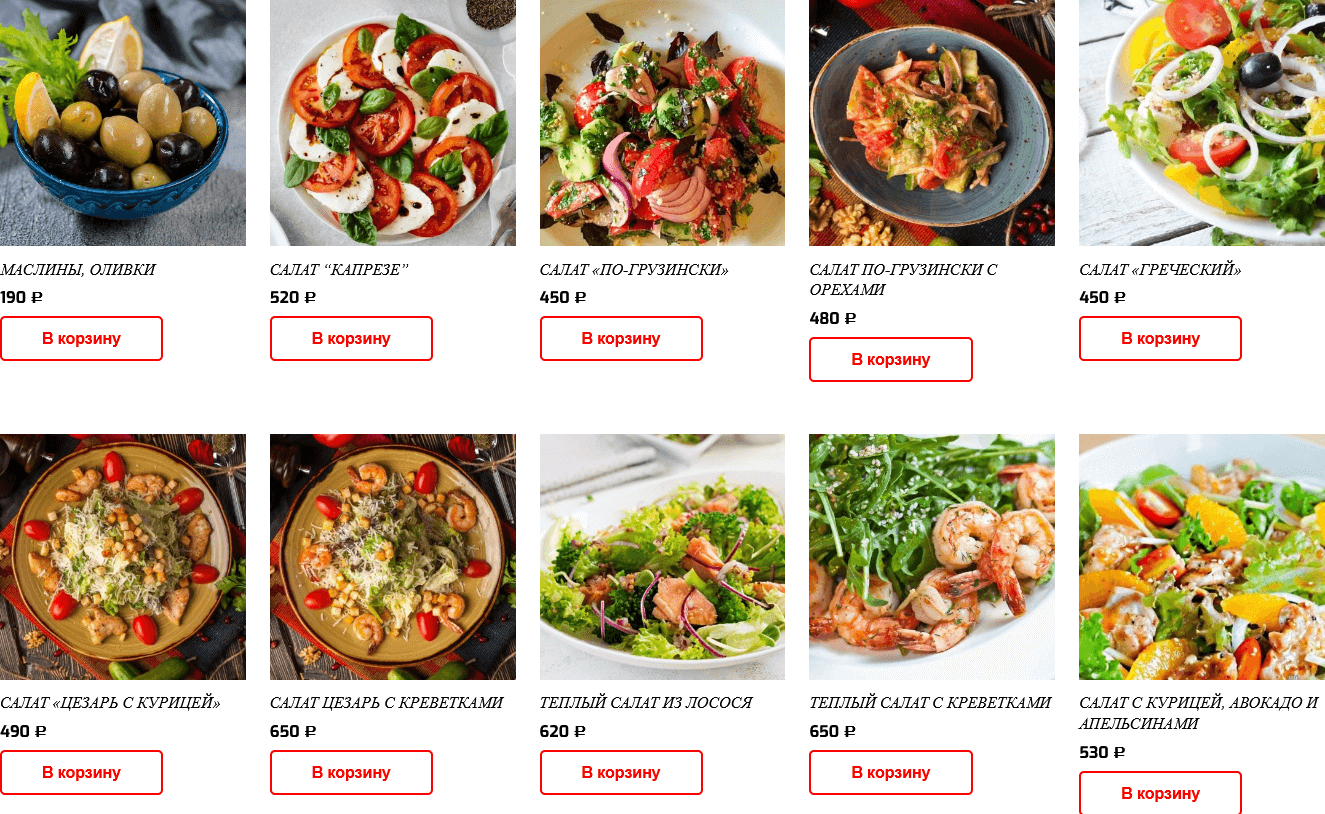Open the Салат Капрезе product image
This screenshot has width=1325, height=814.
pos(392,122)
